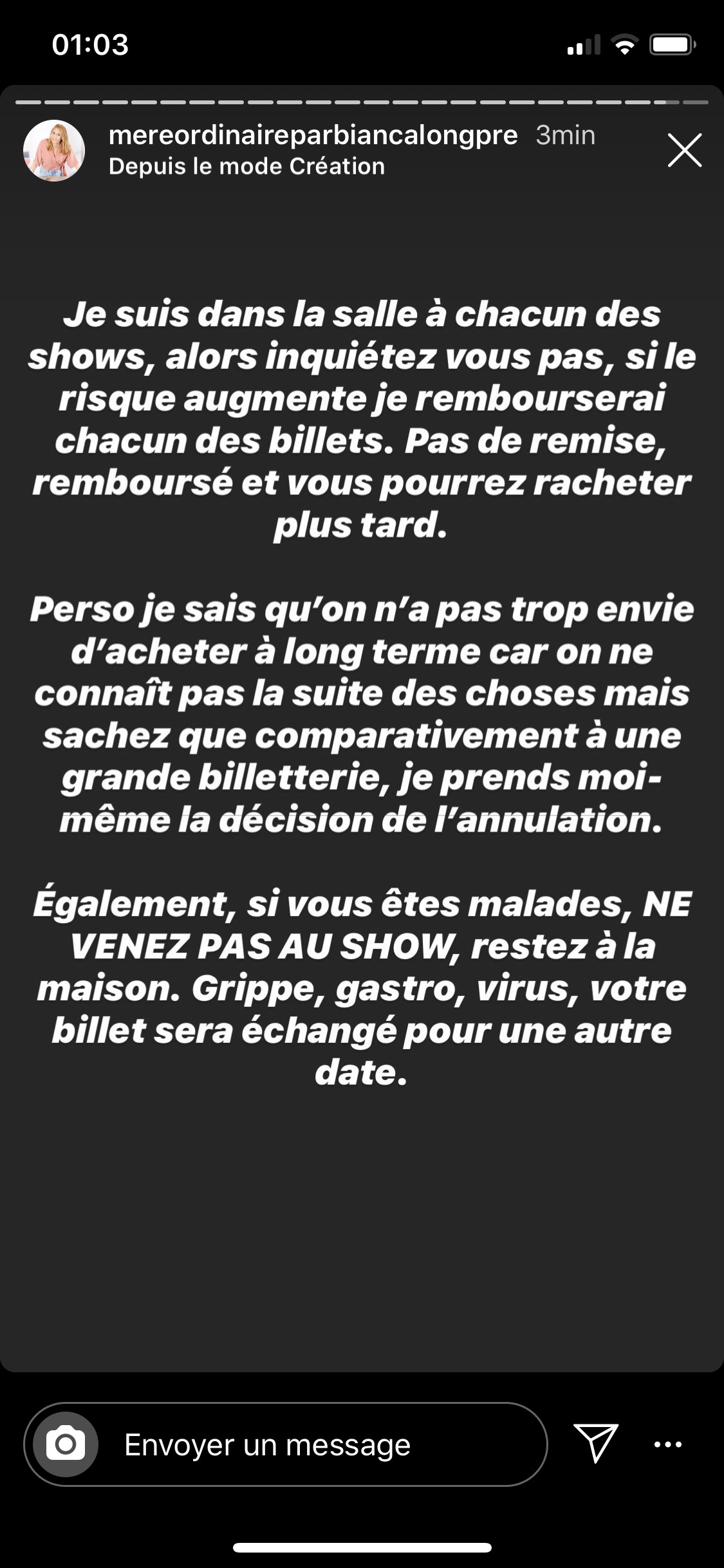Screen dimensions: 724x1568
Task: Tap the Envoyer un message field
Action: click(286, 1444)
